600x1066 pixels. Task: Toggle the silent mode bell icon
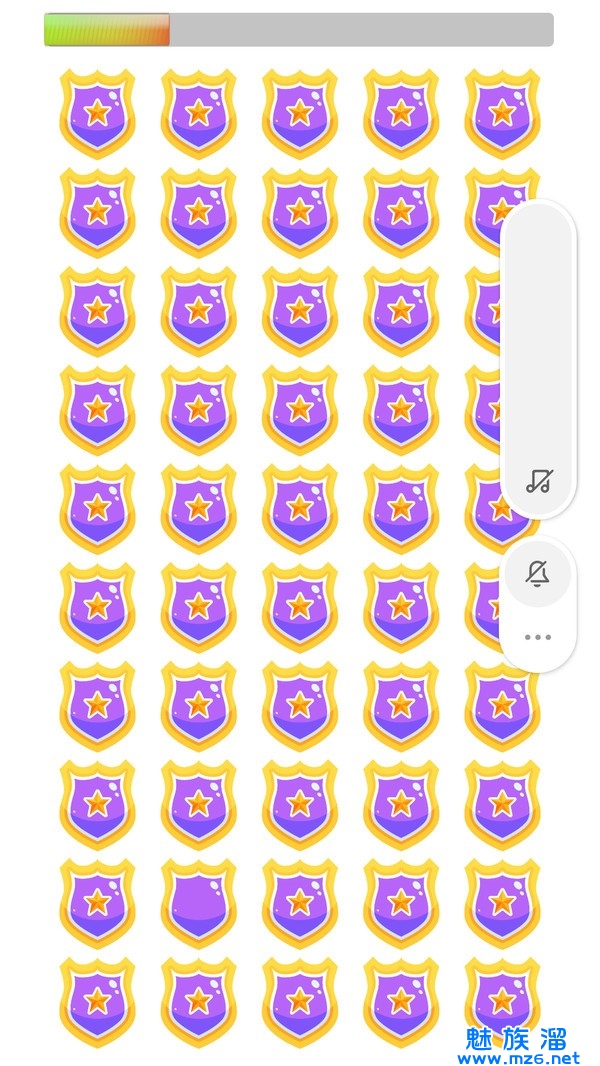point(538,574)
